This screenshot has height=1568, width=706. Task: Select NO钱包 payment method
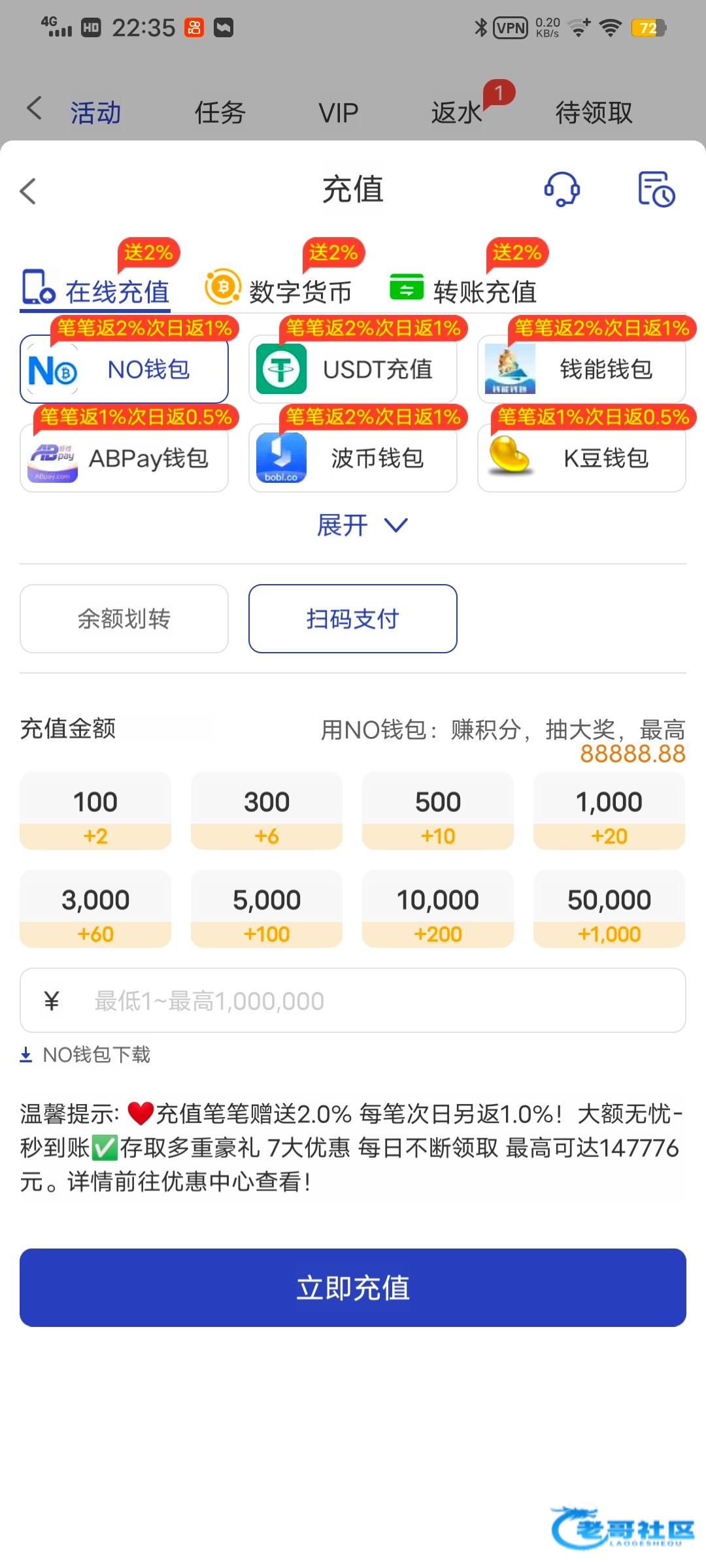click(x=124, y=369)
